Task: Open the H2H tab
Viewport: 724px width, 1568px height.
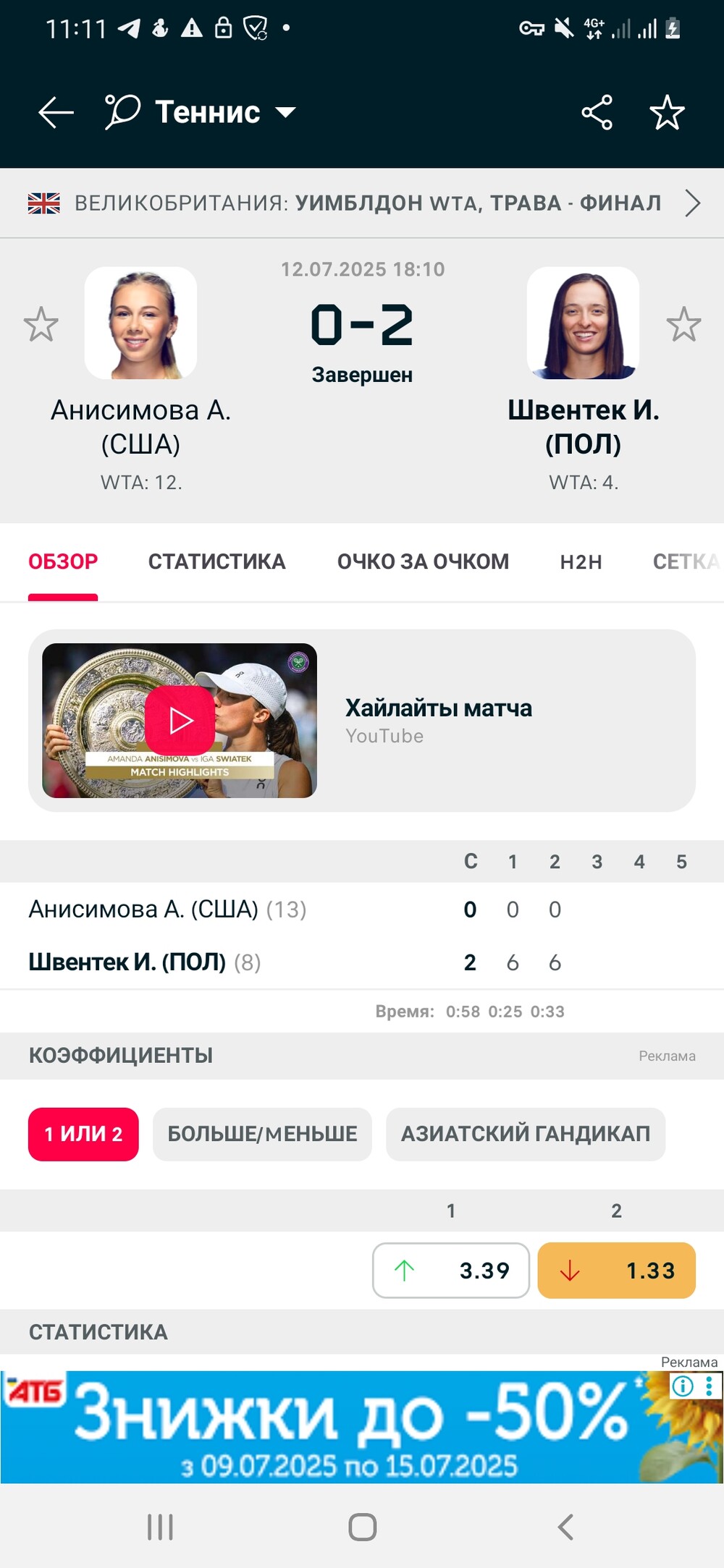Action: pyautogui.click(x=581, y=561)
